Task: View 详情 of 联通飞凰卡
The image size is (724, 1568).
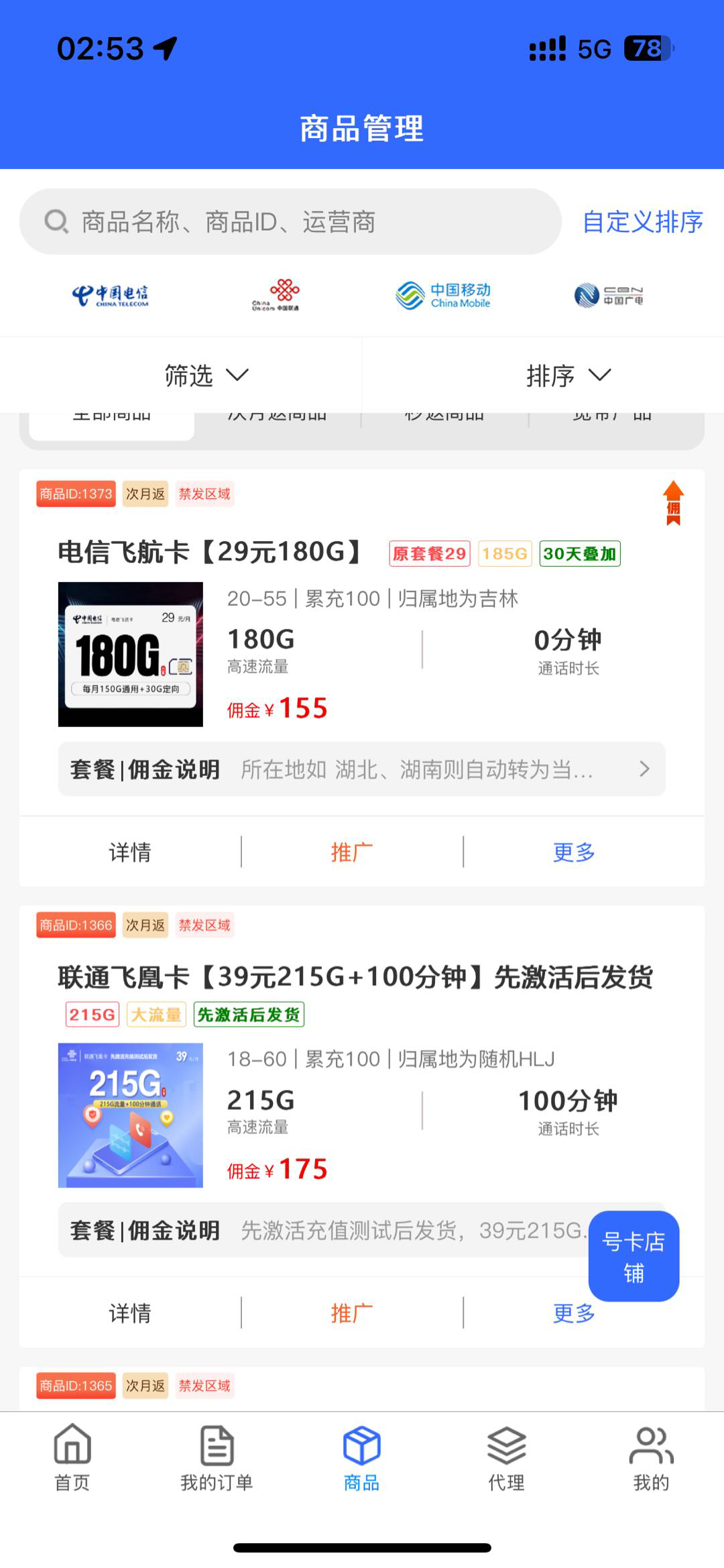Action: click(130, 1313)
